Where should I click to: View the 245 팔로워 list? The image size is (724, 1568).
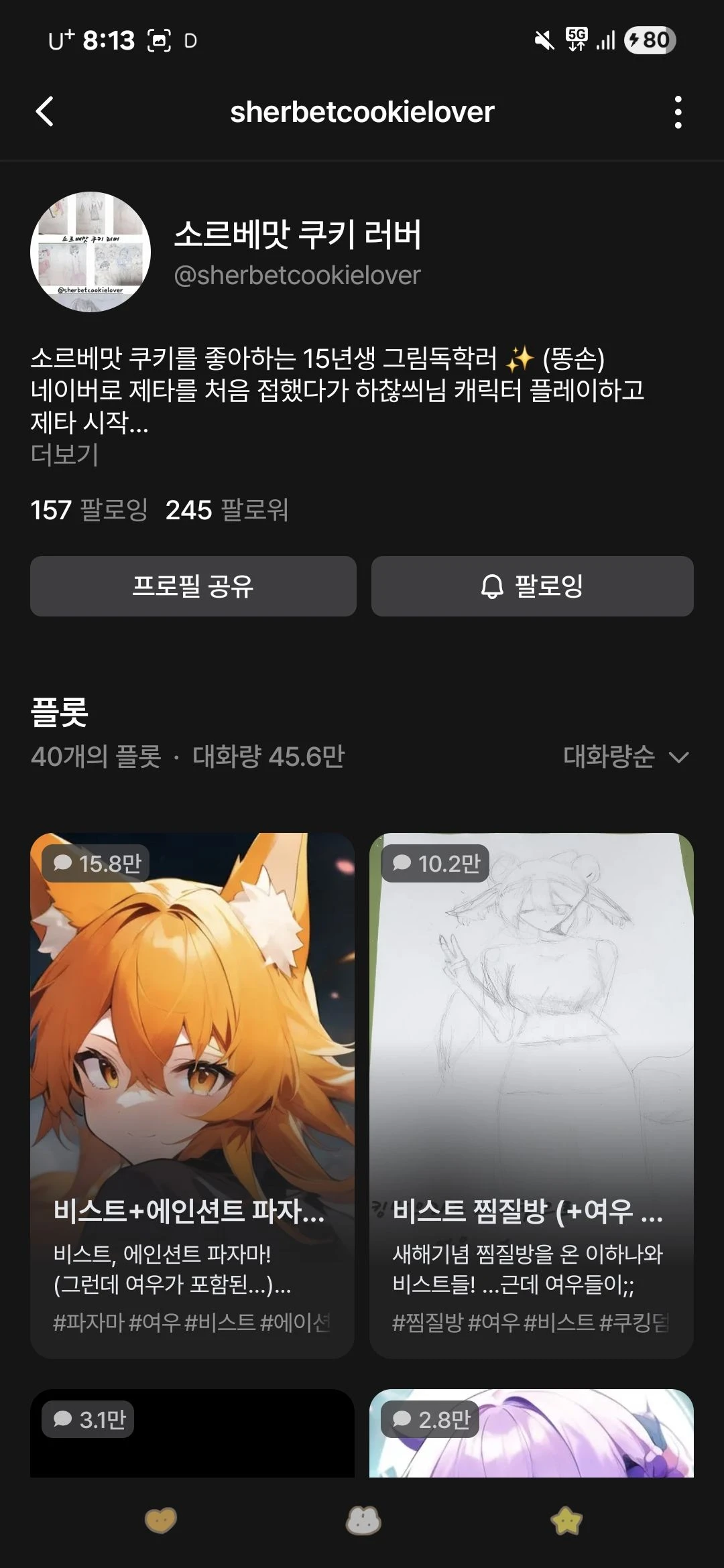click(227, 510)
